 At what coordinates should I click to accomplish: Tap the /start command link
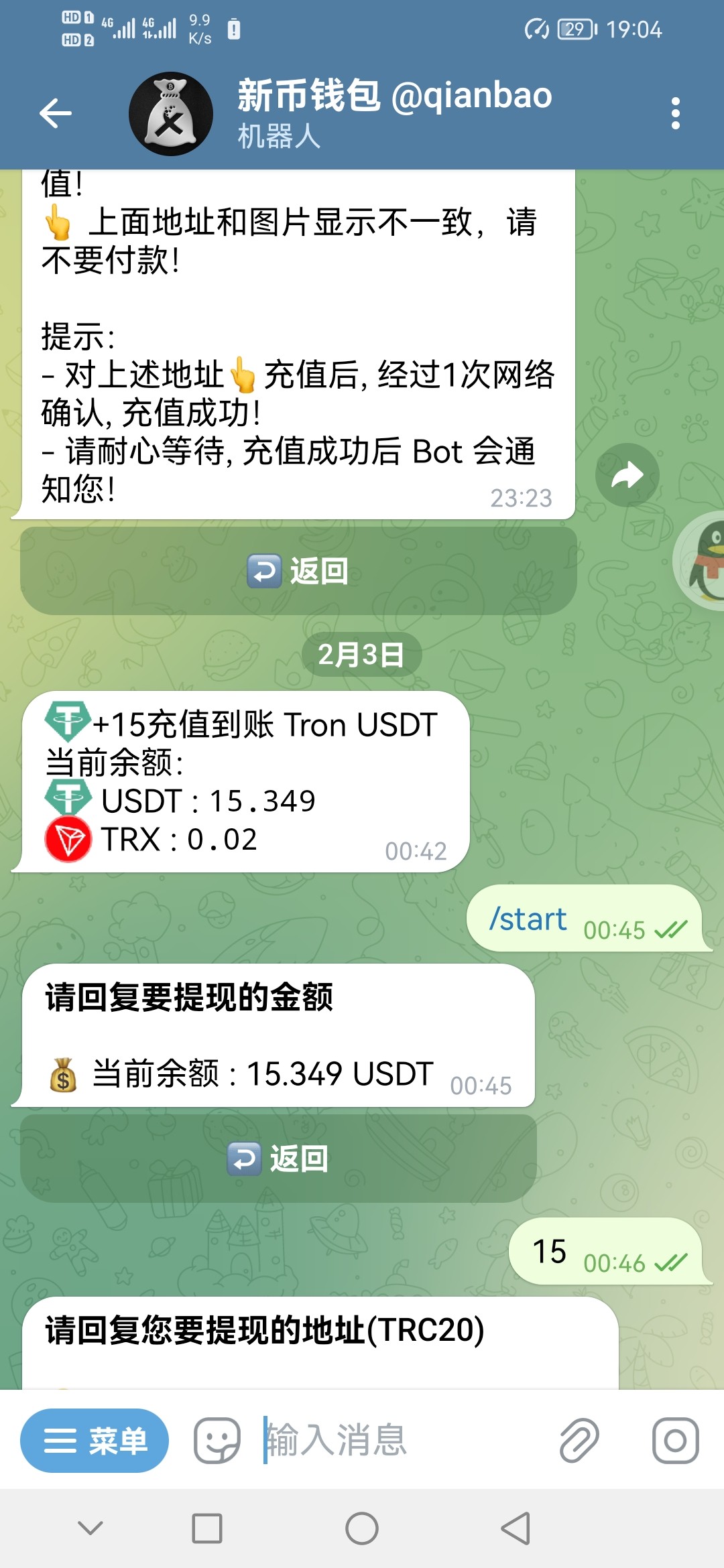click(528, 919)
